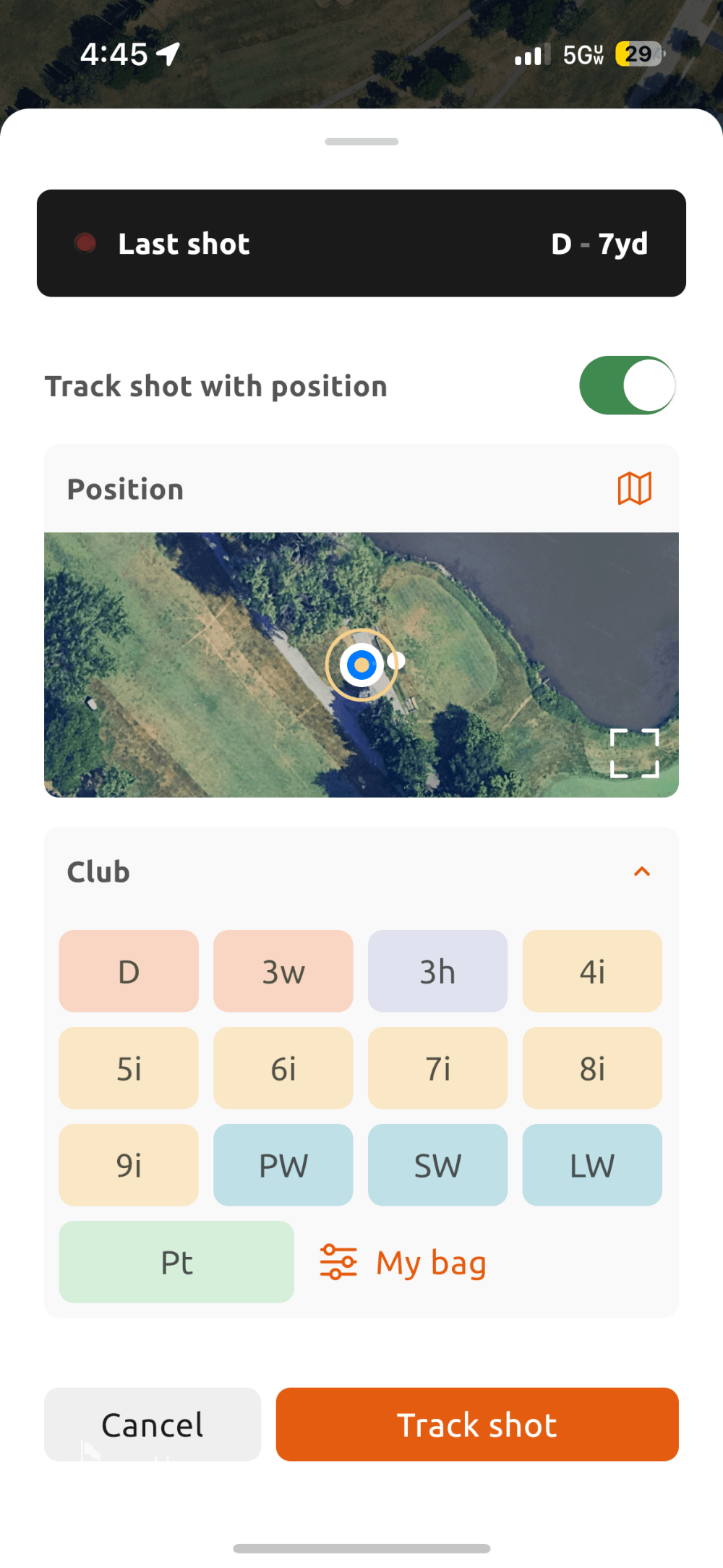Collapse the Club section

(x=641, y=872)
